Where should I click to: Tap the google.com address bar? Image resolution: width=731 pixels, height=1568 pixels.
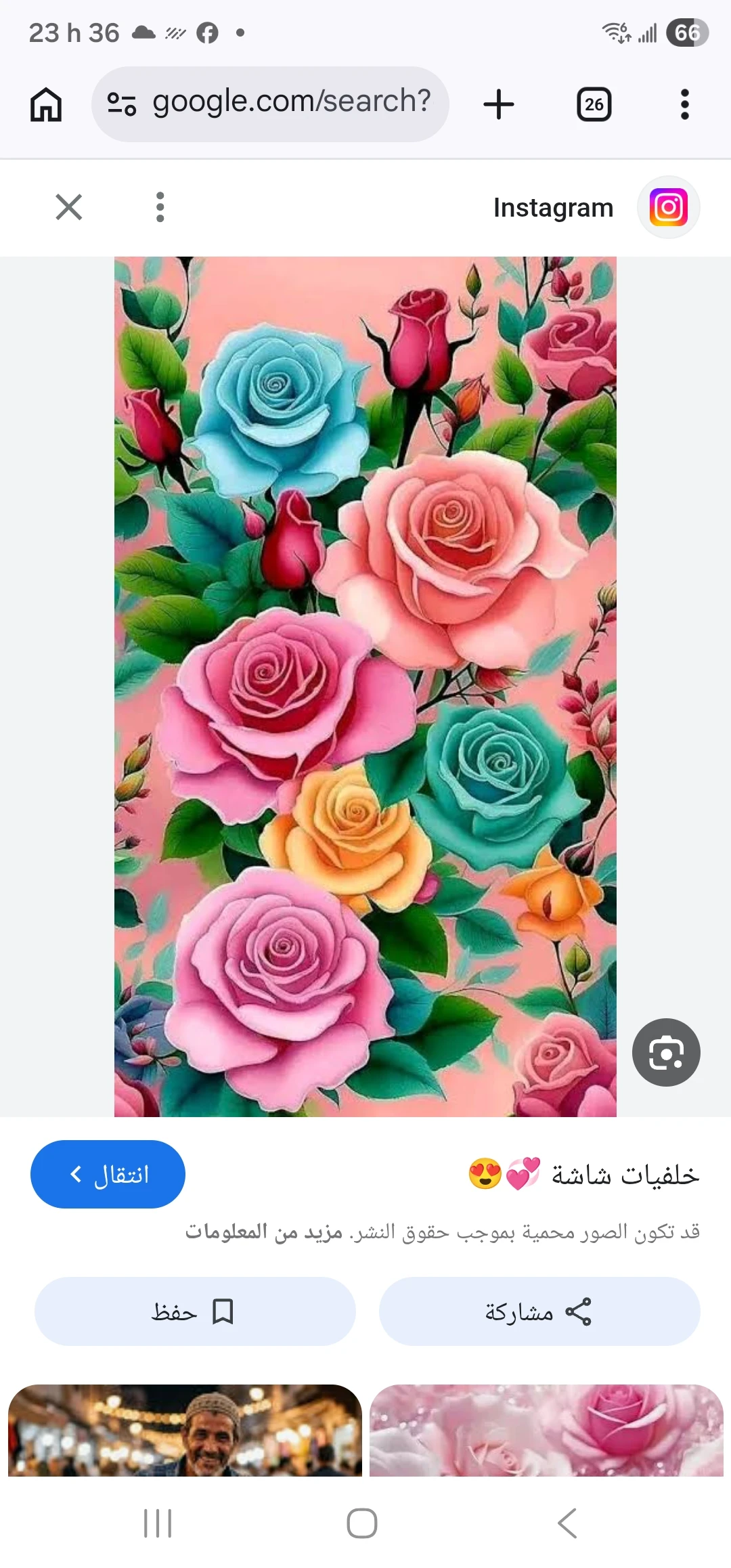point(271,104)
